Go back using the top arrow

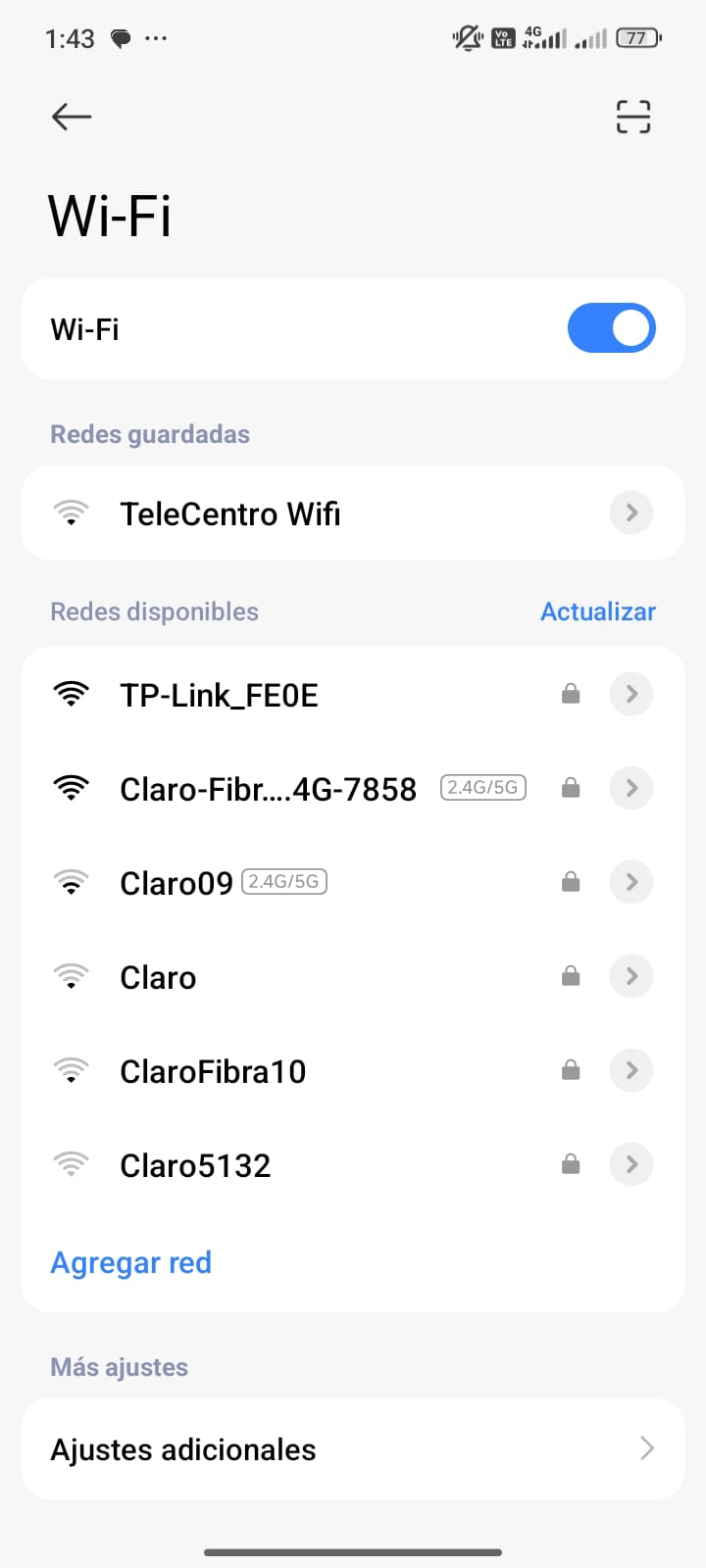(72, 118)
